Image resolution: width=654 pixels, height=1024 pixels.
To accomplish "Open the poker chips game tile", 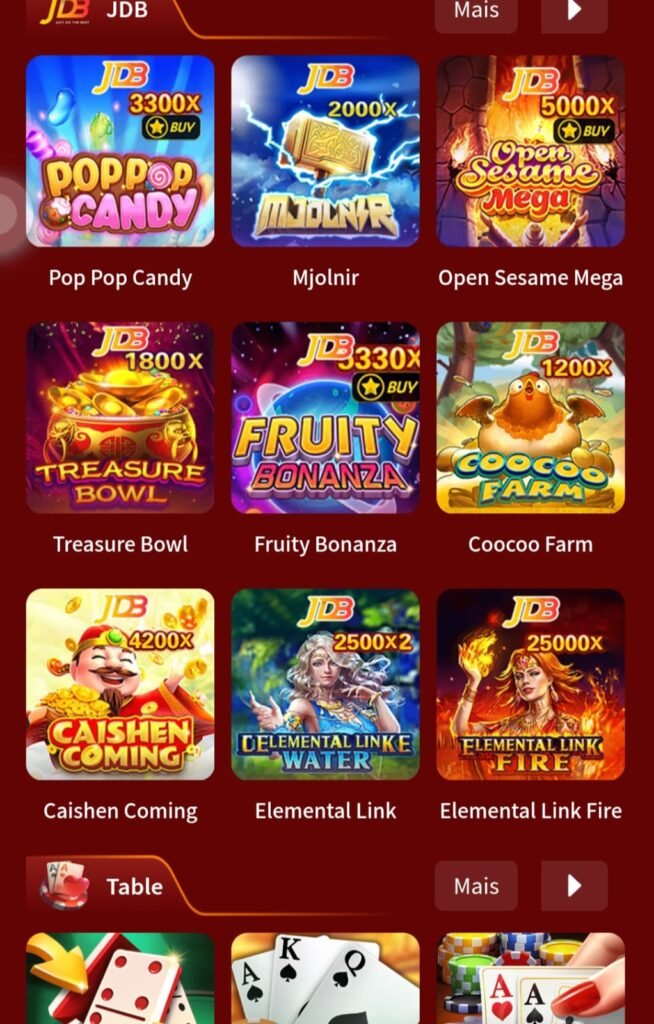I will (x=530, y=980).
